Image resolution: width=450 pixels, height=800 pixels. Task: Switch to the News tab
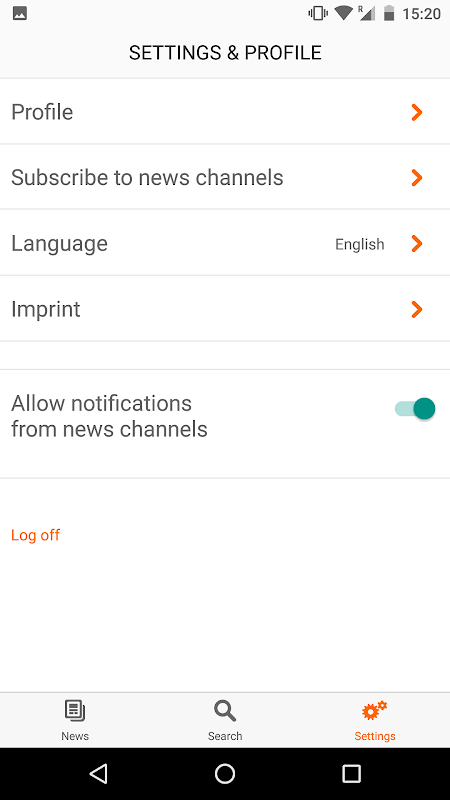point(75,720)
